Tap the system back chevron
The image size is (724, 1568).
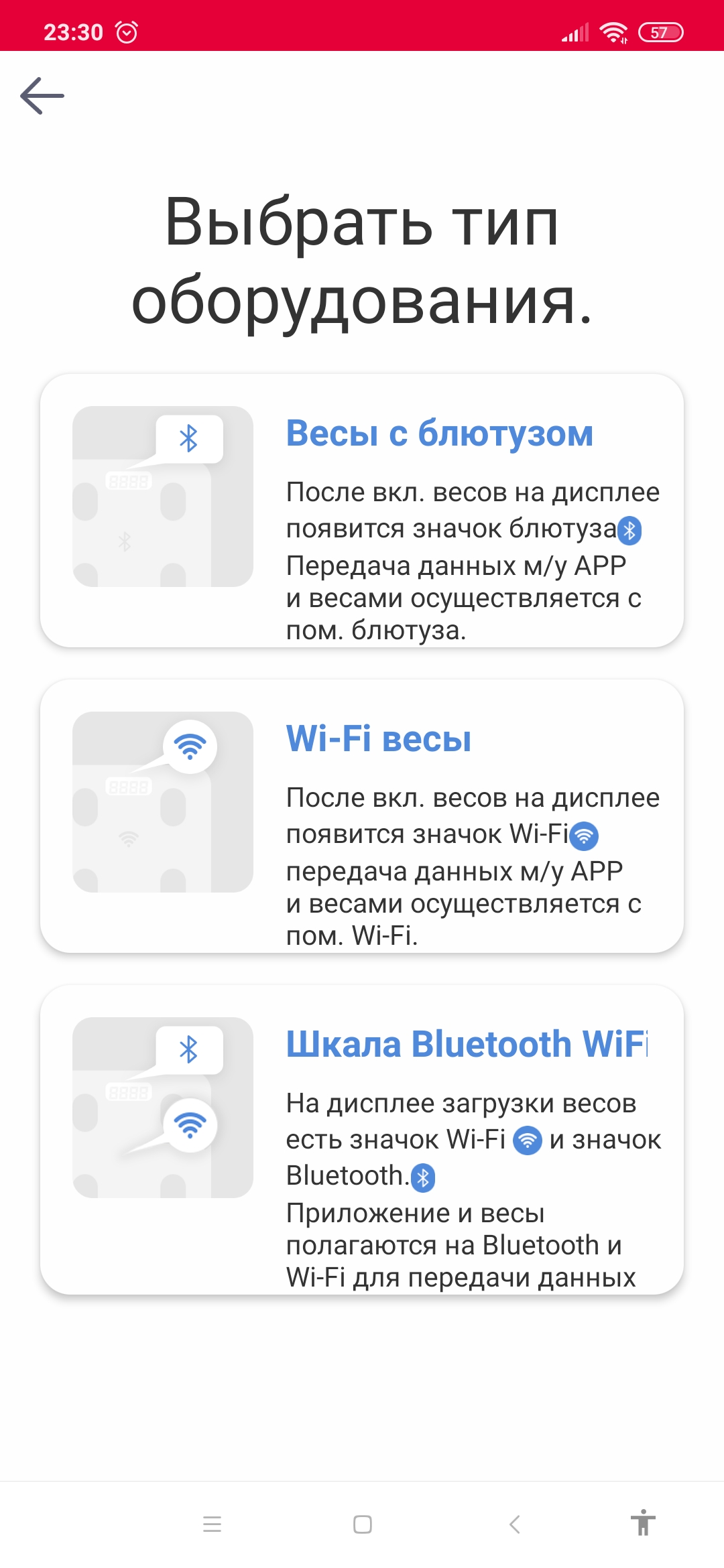click(514, 1524)
